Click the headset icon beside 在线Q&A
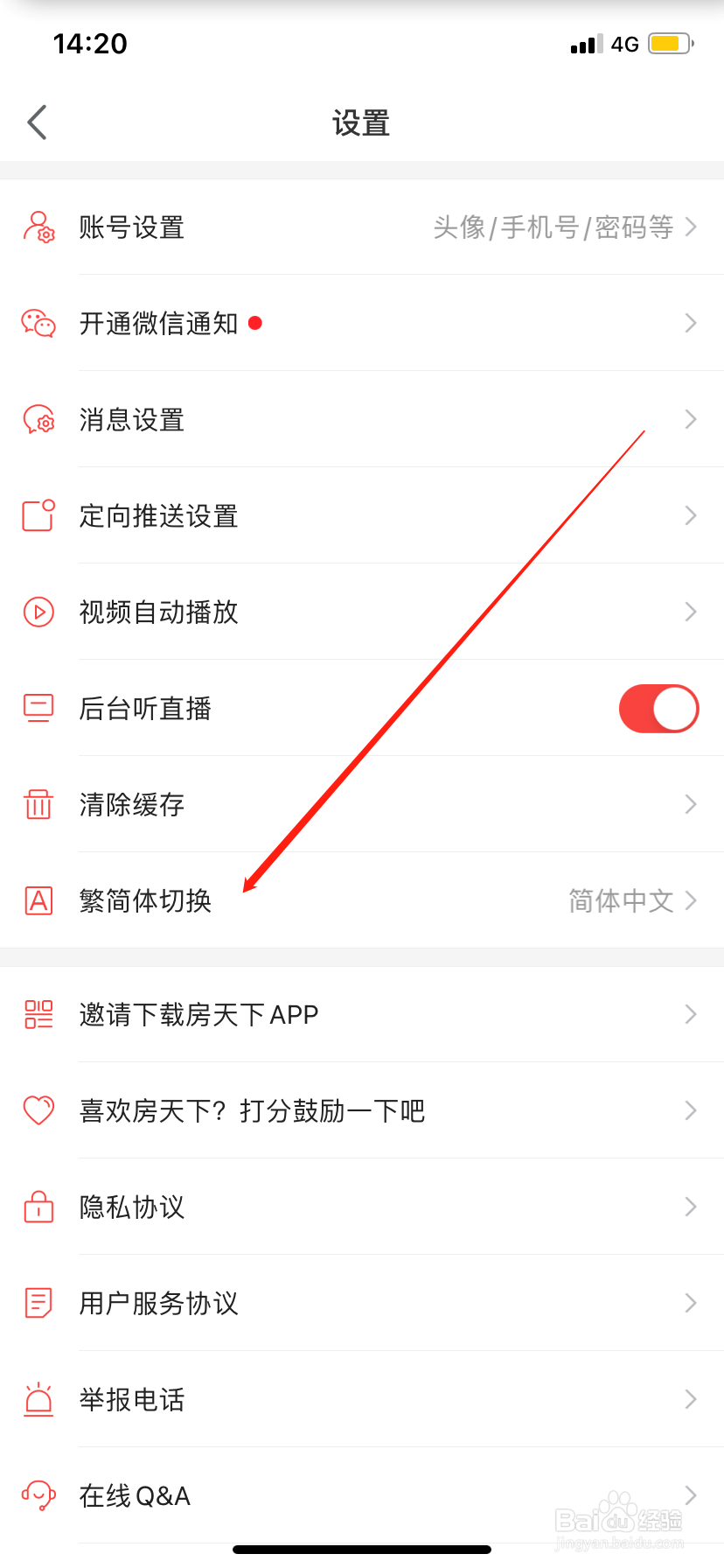This screenshot has width=724, height=1568. click(38, 1495)
